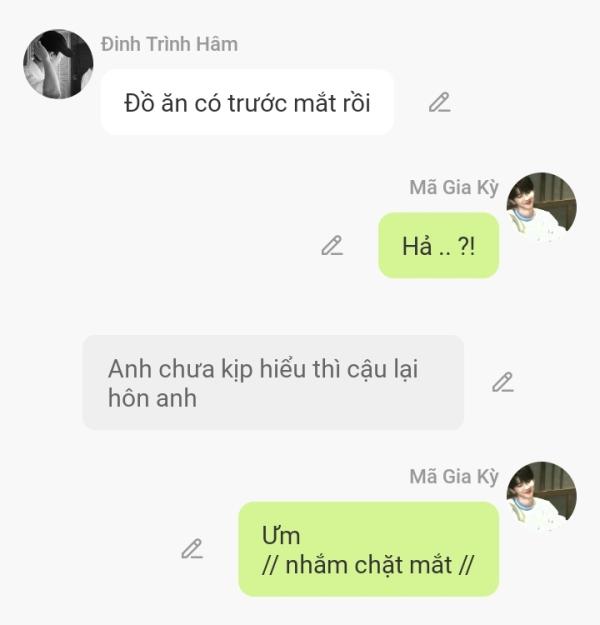
Task: Edit the message "Đồ ăn có trước mắt rồi"
Action: [439, 102]
